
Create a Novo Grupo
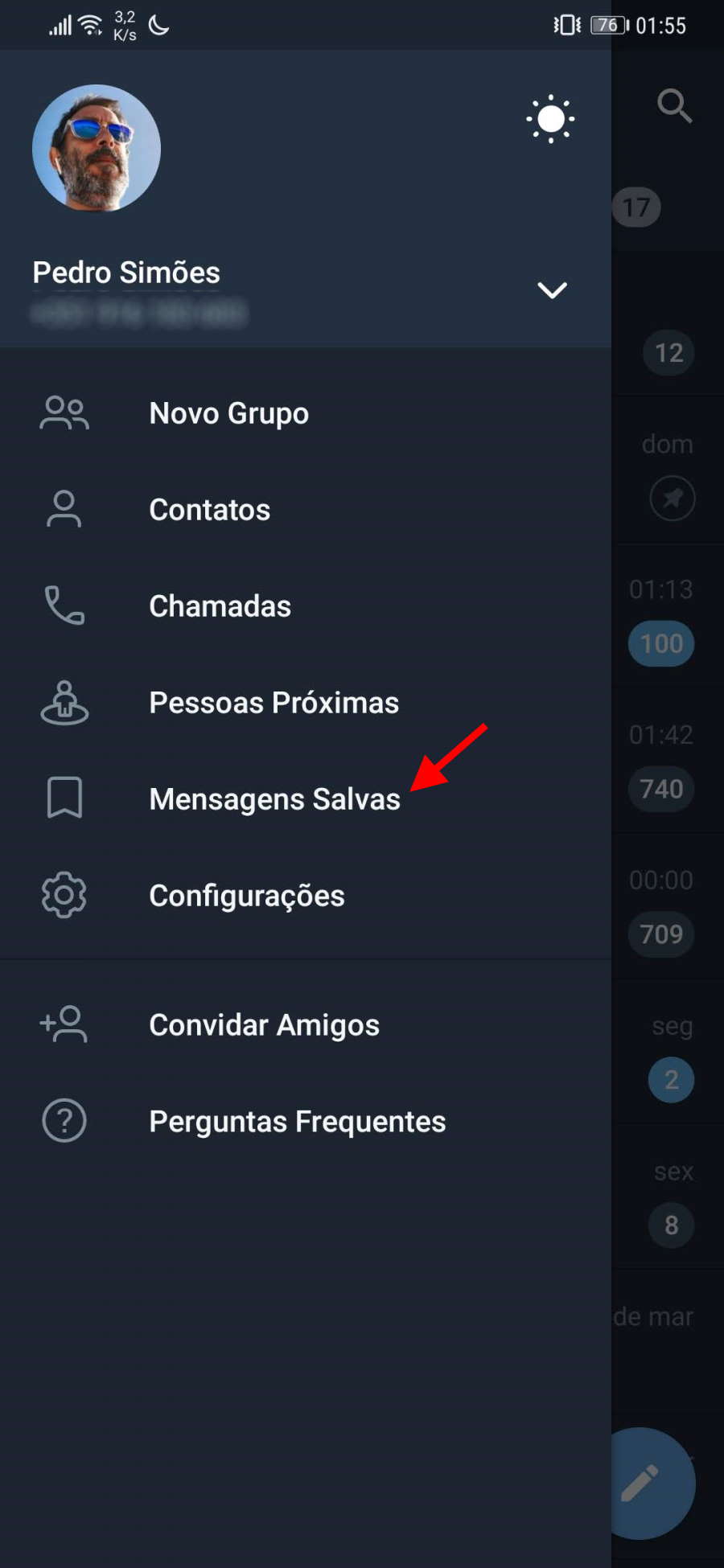pos(306,413)
